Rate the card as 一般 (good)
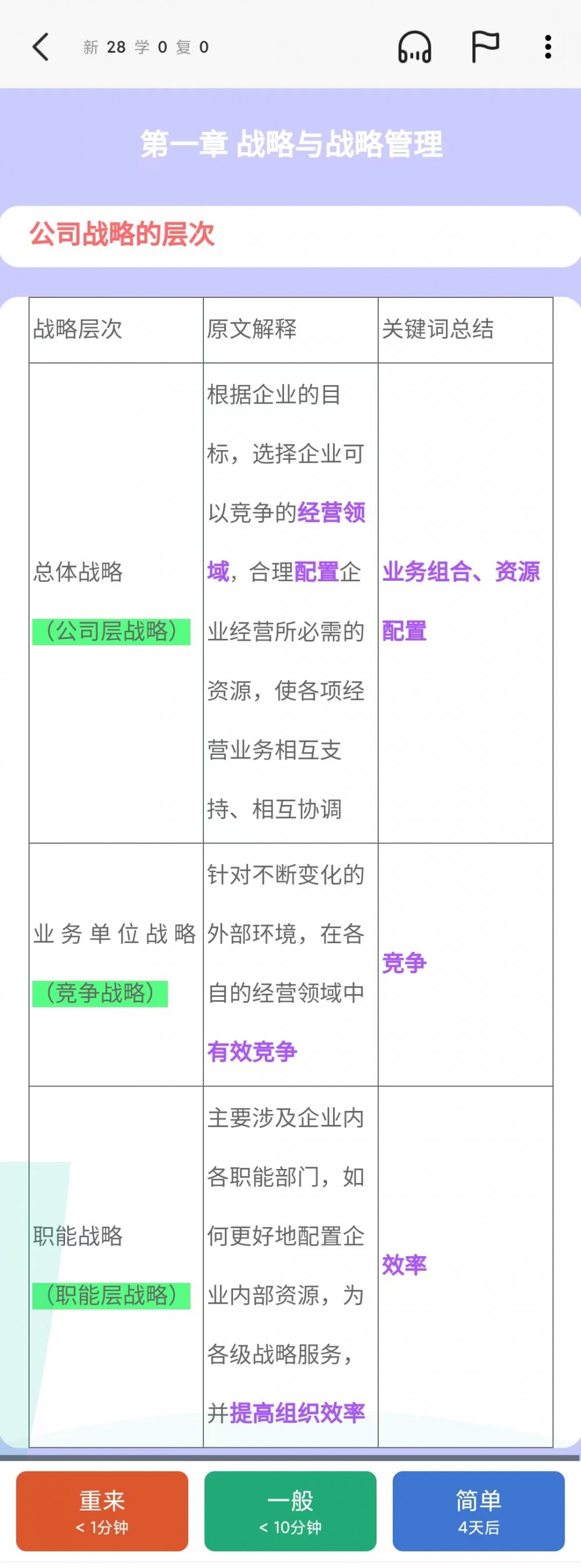The width and height of the screenshot is (581, 1568). (290, 1510)
